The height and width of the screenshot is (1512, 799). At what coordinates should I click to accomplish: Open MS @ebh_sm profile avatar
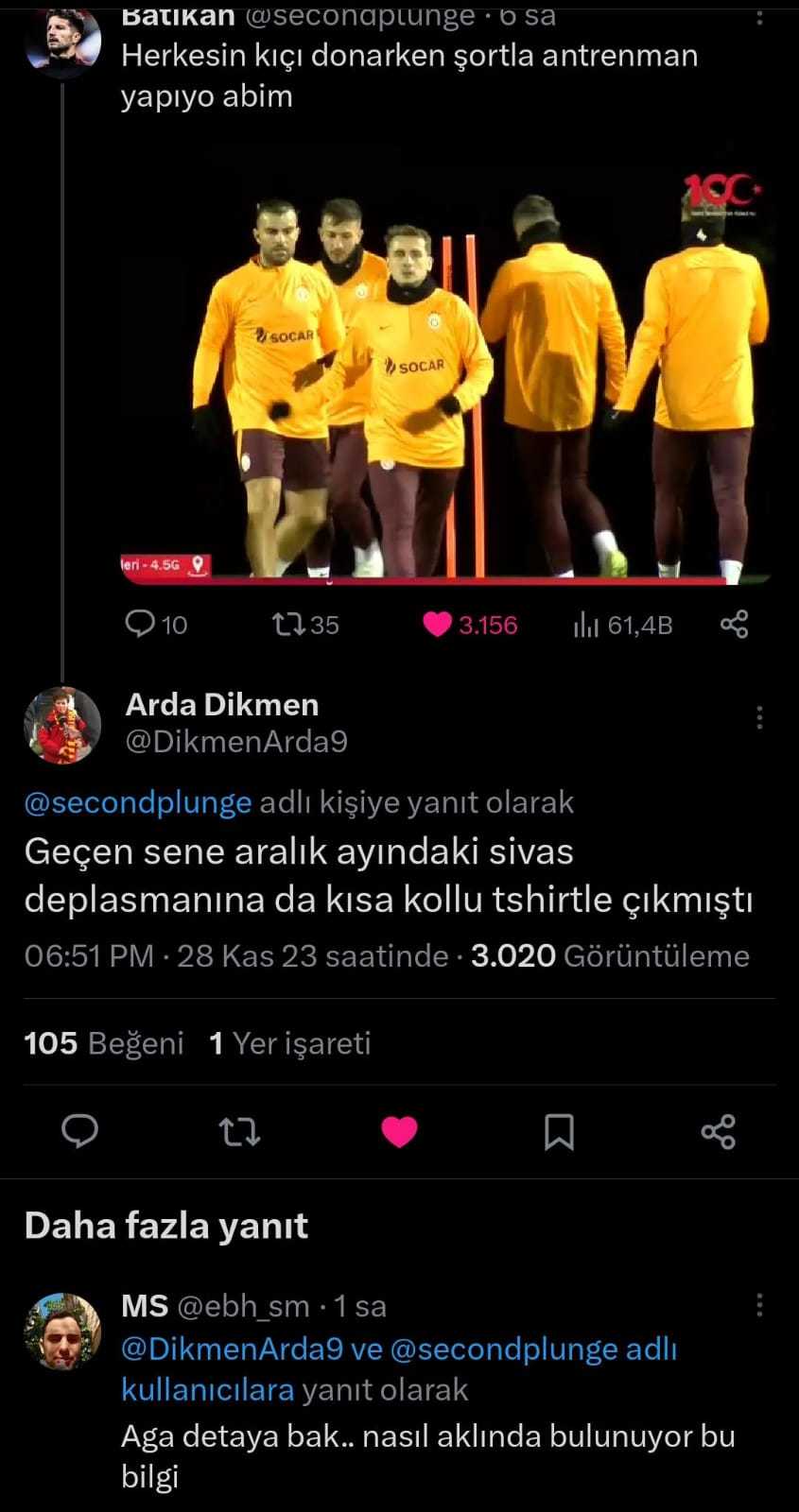[62, 1331]
